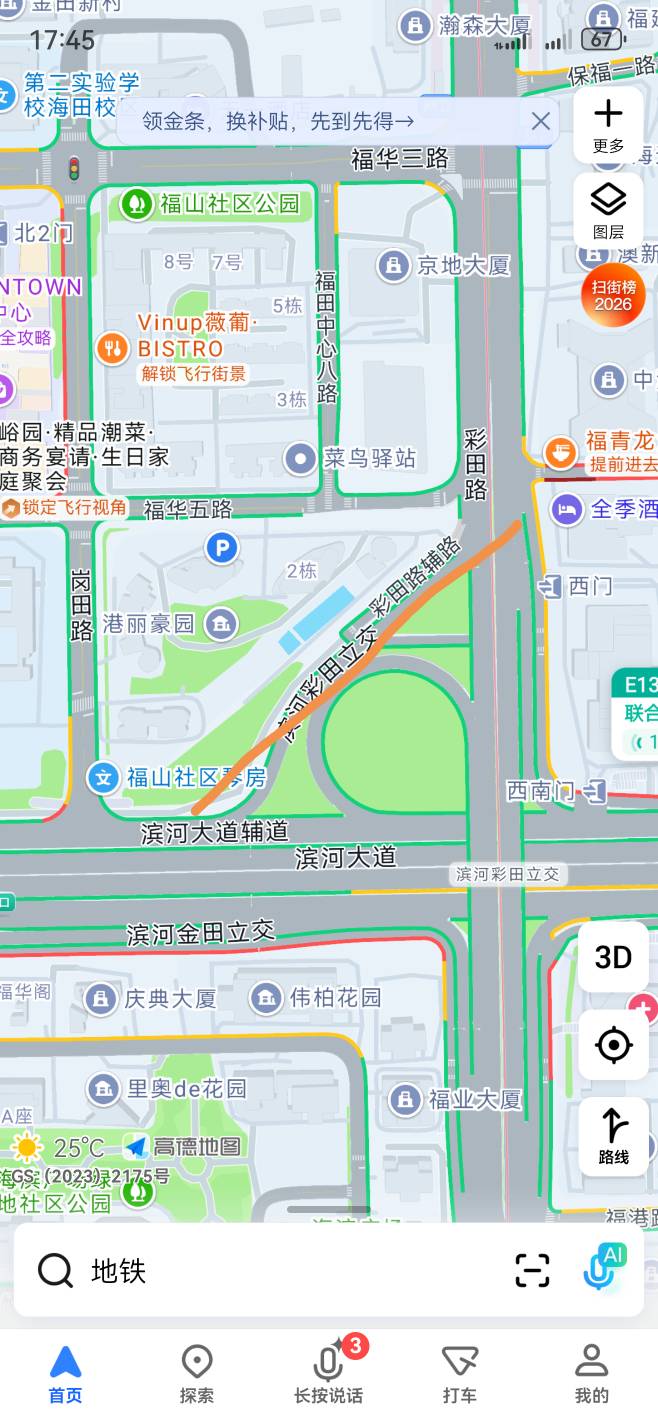658x1416 pixels.
Task: Recenter map on my location
Action: tap(613, 1045)
